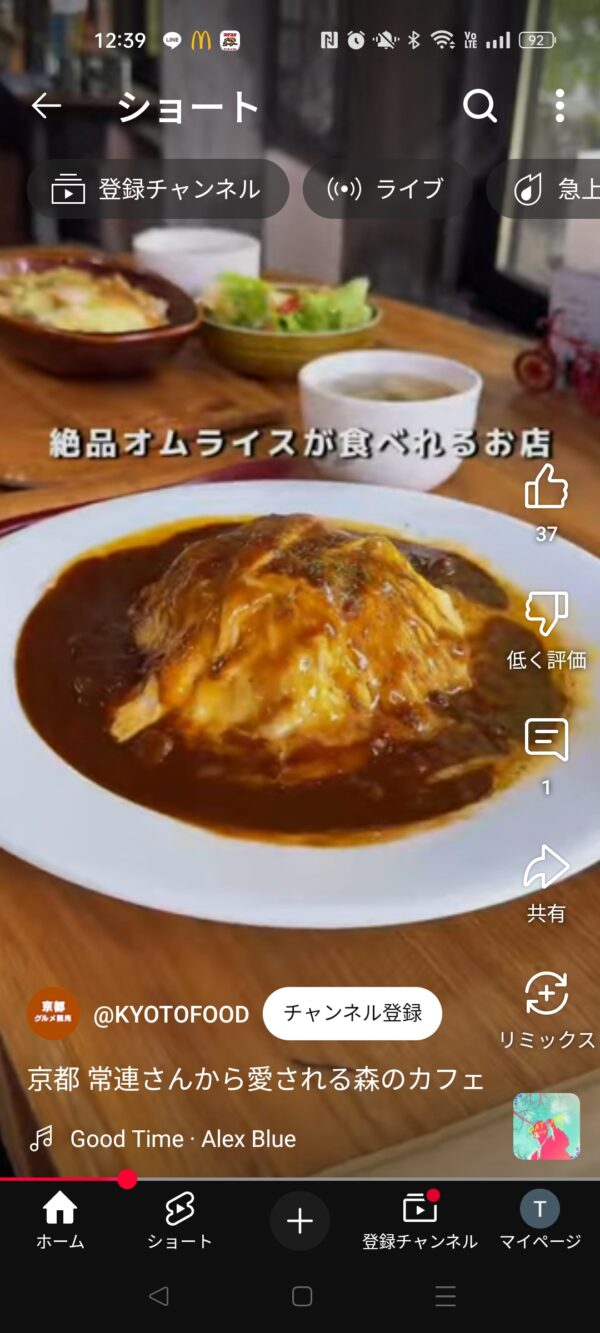This screenshot has height=1333, width=600.
Task: Open the Good Time · Alex Blue sound
Action: [x=182, y=1139]
